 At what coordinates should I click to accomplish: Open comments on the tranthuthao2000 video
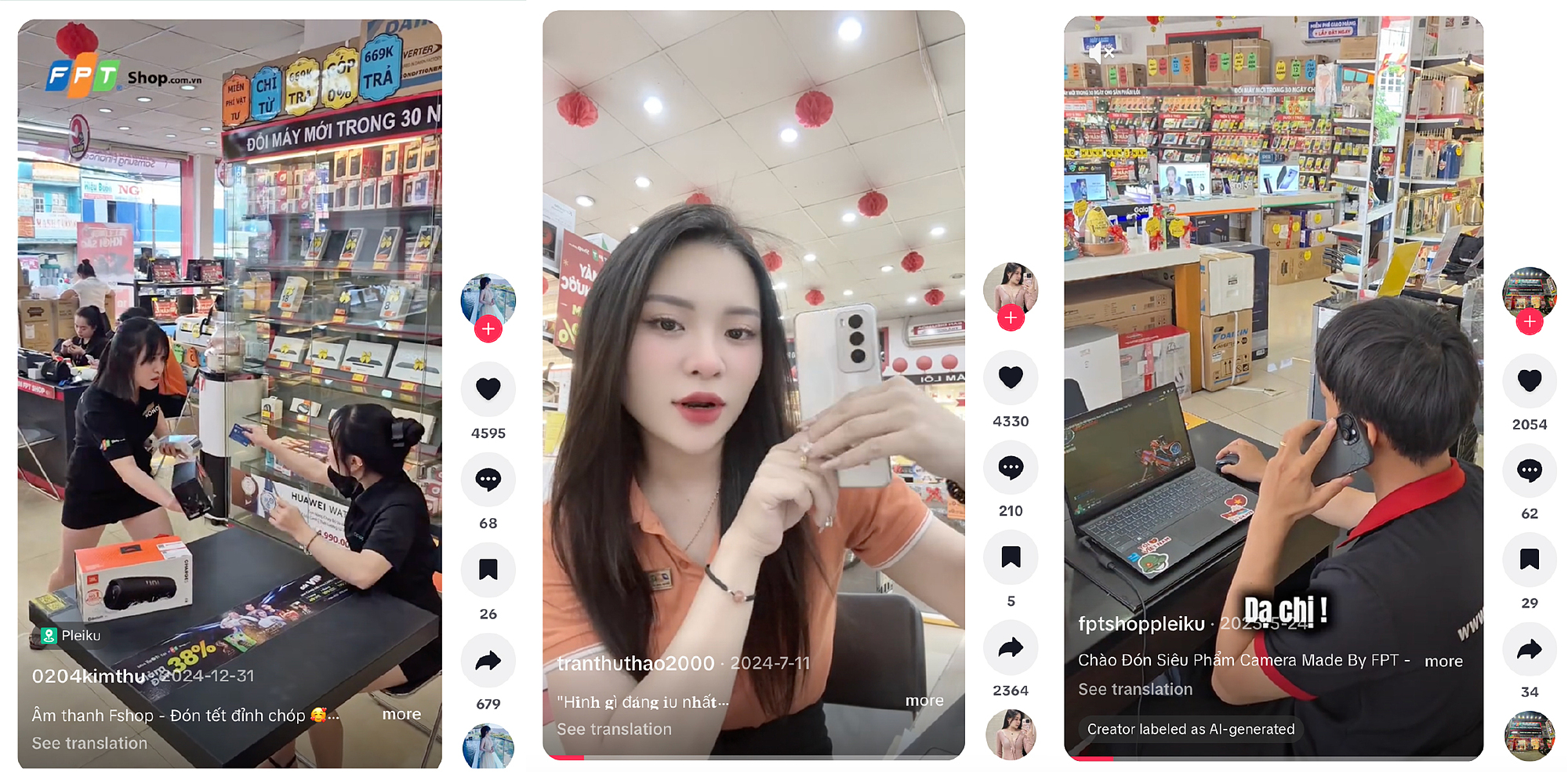pyautogui.click(x=1011, y=468)
